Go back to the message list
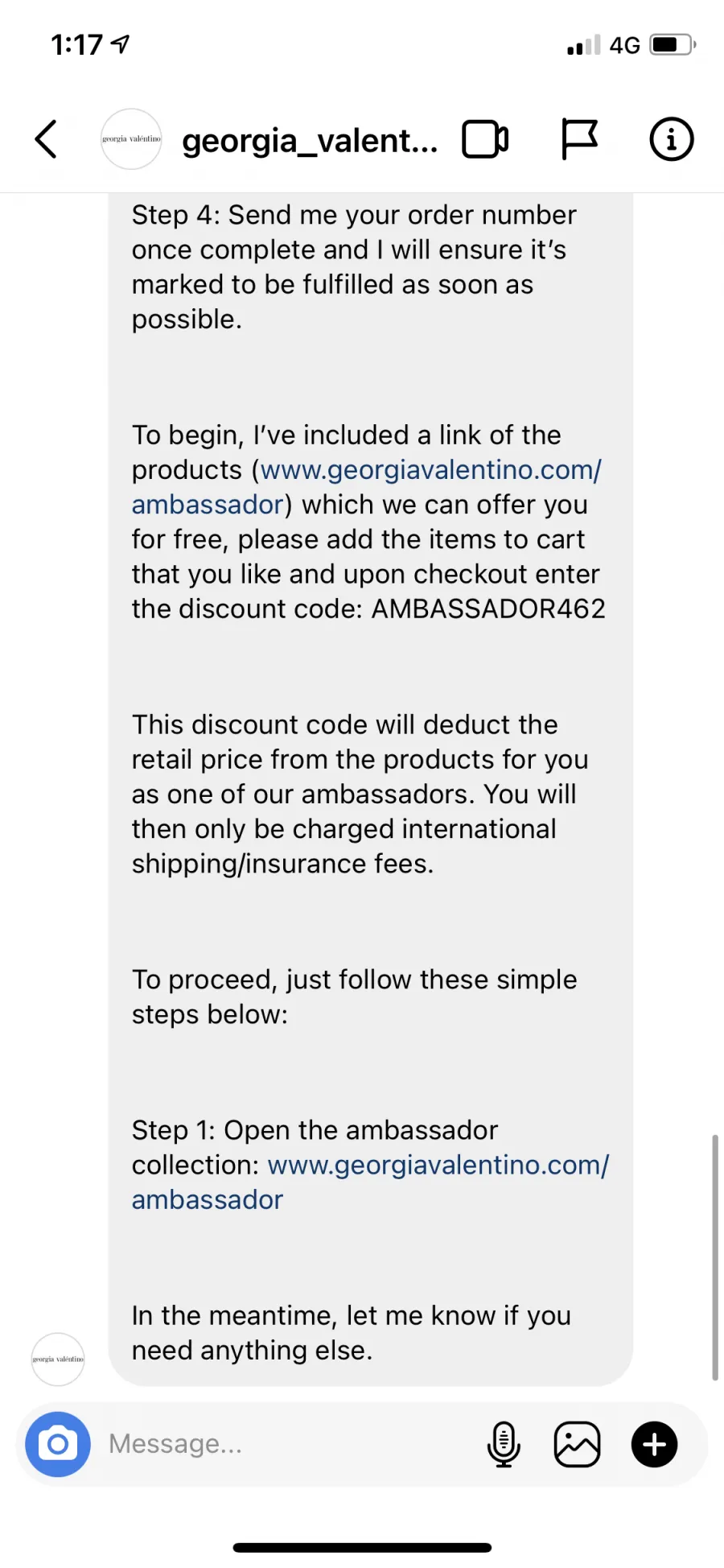The image size is (724, 1568). (46, 139)
